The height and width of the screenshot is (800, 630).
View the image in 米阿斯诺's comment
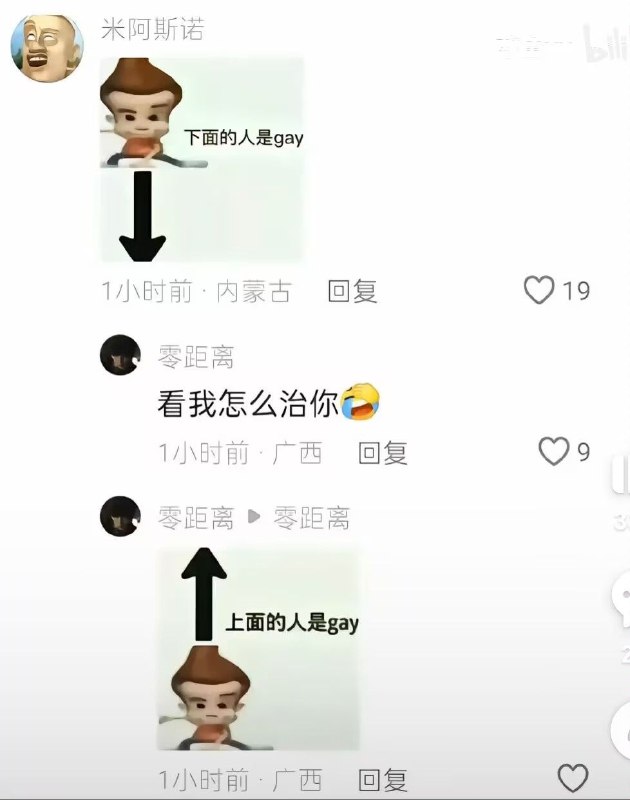click(x=201, y=158)
